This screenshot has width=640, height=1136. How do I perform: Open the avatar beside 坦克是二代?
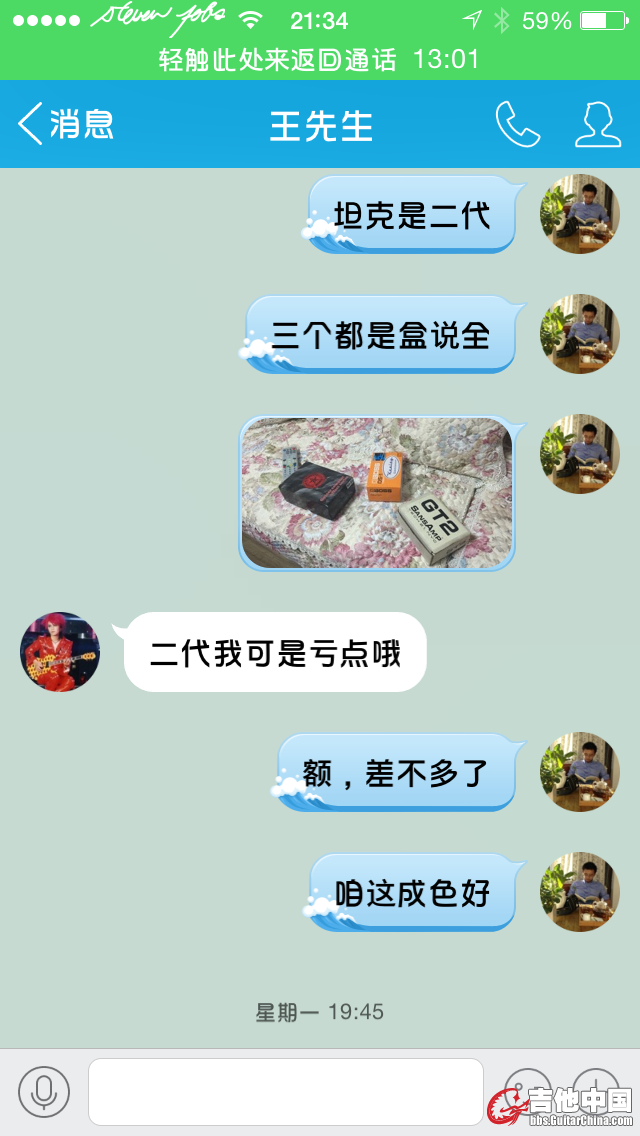pyautogui.click(x=580, y=213)
